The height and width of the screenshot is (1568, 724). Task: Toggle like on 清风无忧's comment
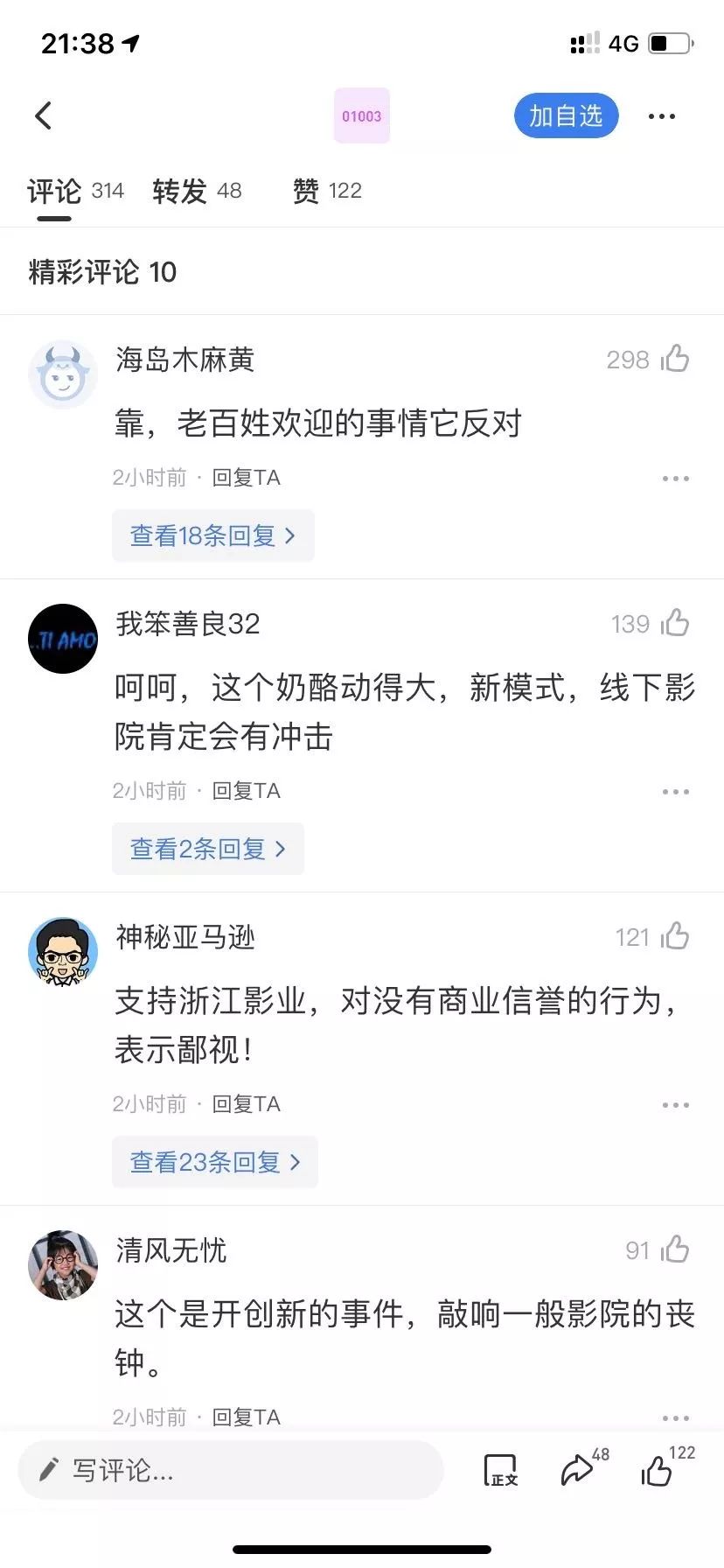tap(675, 1249)
